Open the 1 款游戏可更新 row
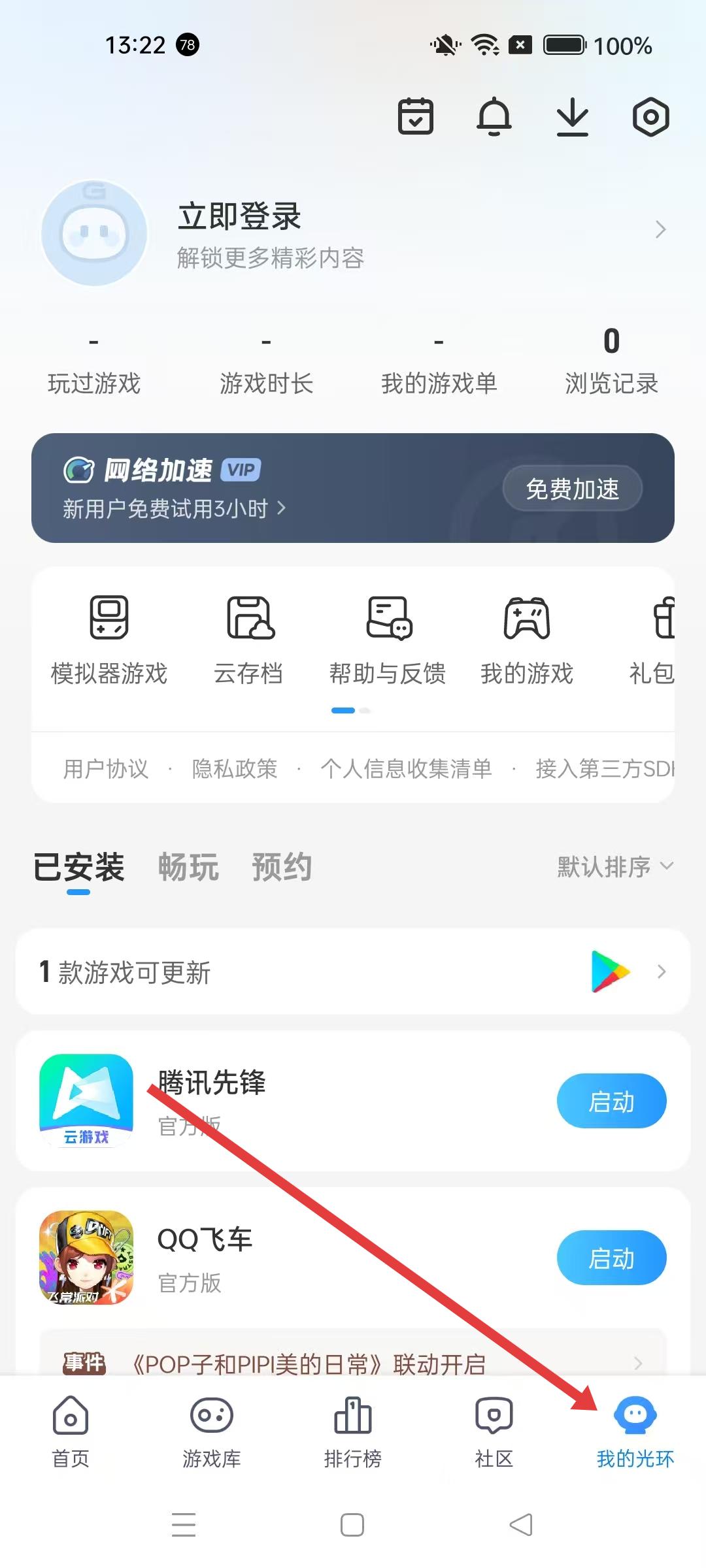Screen dimensions: 706x1568 (353, 972)
